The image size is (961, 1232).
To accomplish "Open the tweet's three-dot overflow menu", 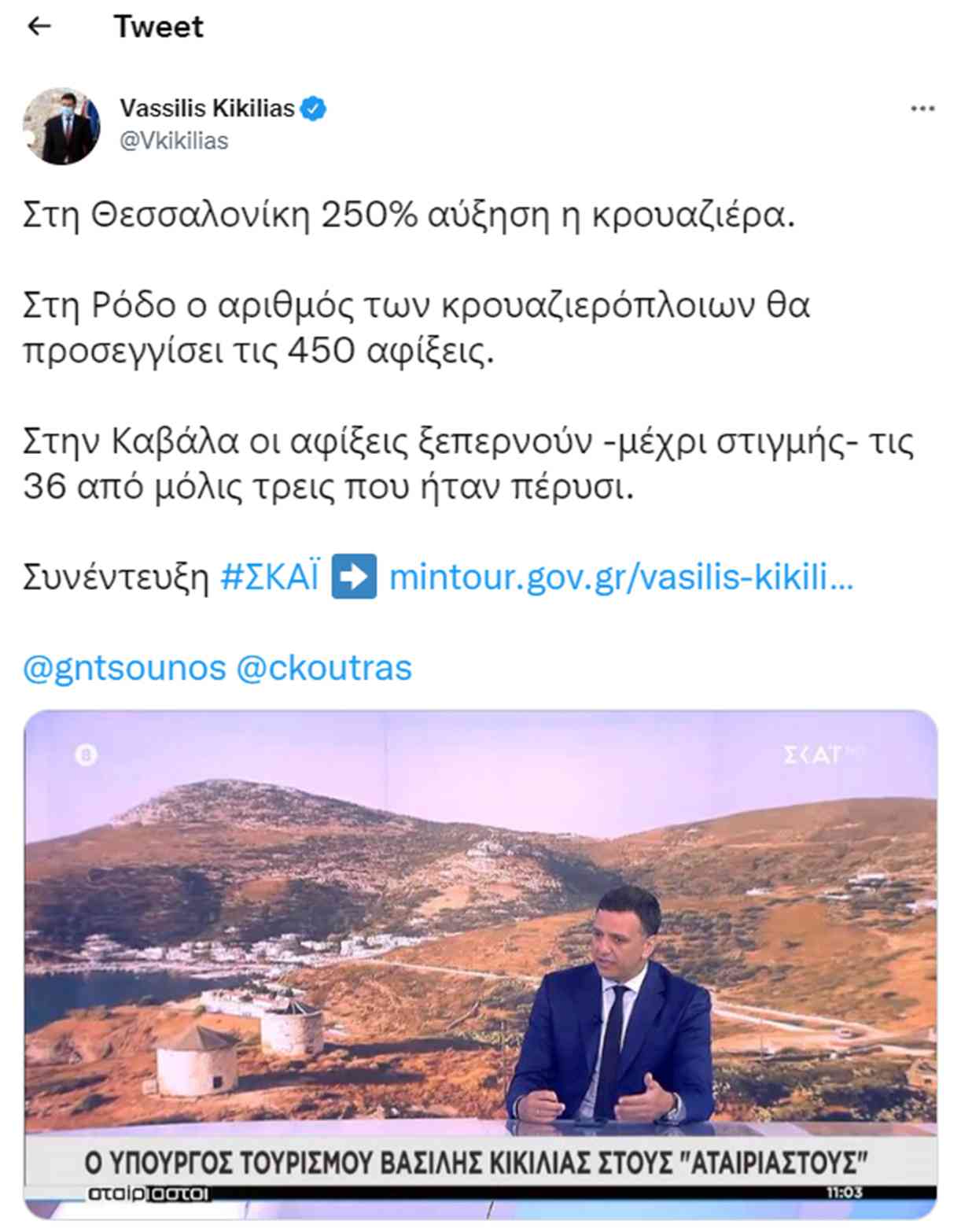I will (922, 109).
